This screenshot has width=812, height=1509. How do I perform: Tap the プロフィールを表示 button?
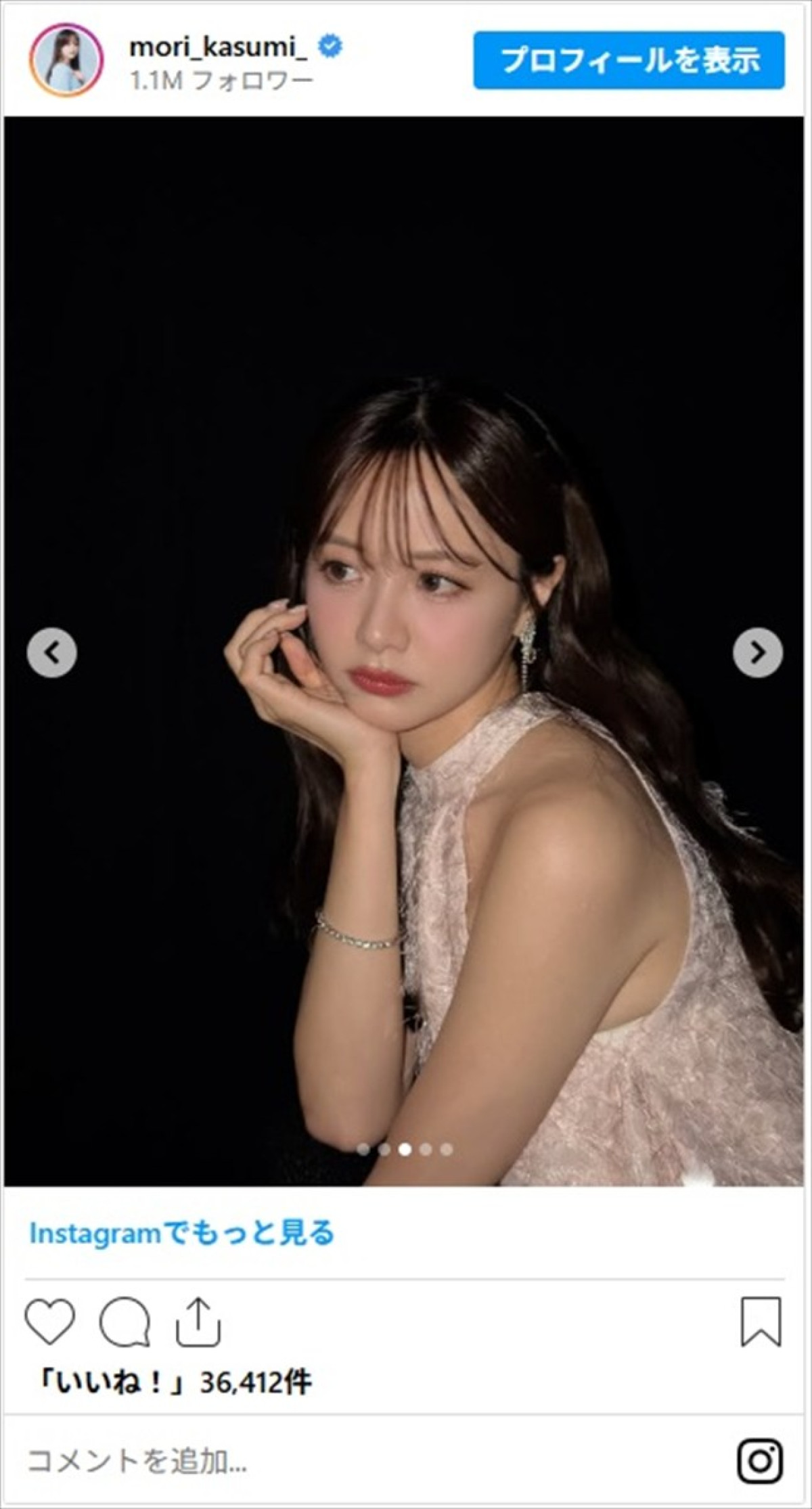coord(629,60)
